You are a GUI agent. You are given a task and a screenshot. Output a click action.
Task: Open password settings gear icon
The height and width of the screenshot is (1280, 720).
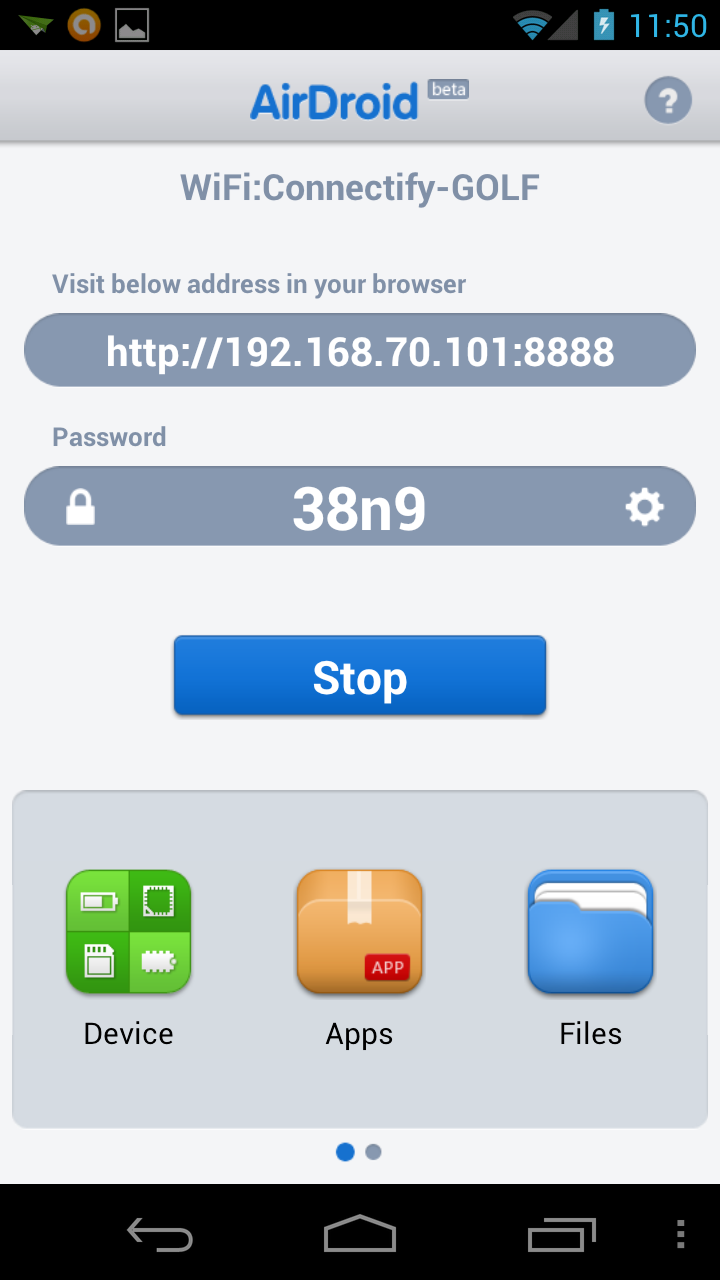644,507
